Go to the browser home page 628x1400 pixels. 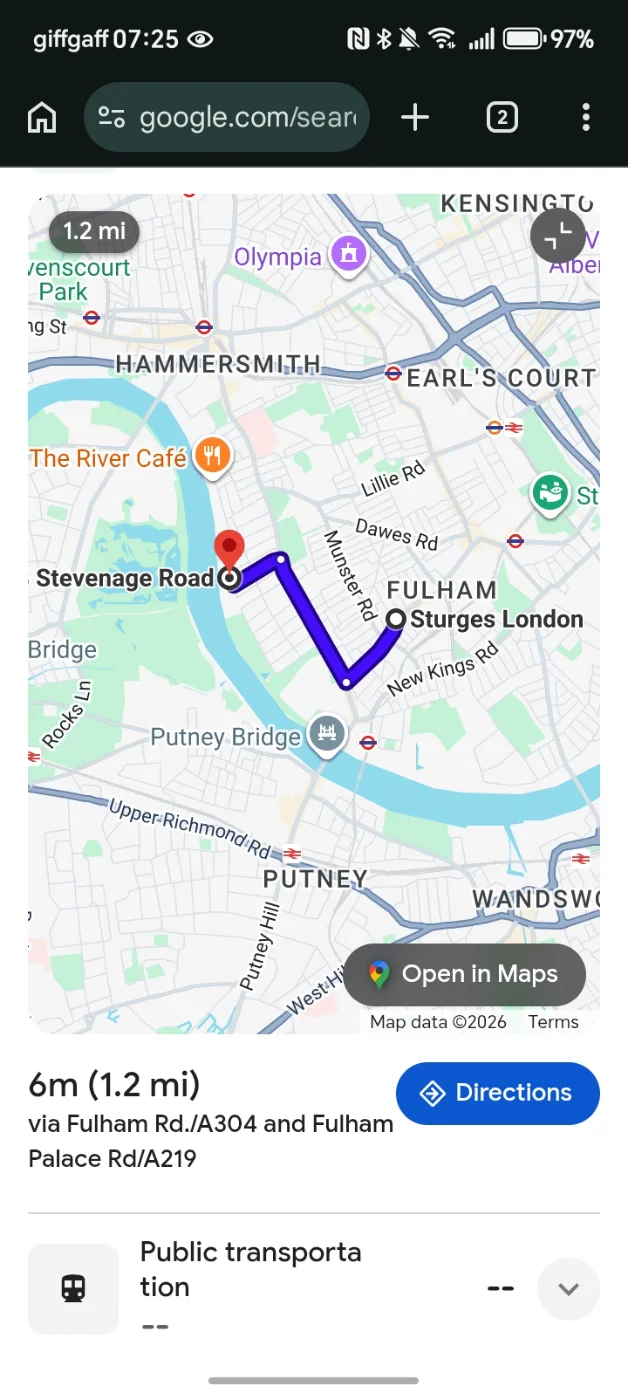click(x=42, y=118)
